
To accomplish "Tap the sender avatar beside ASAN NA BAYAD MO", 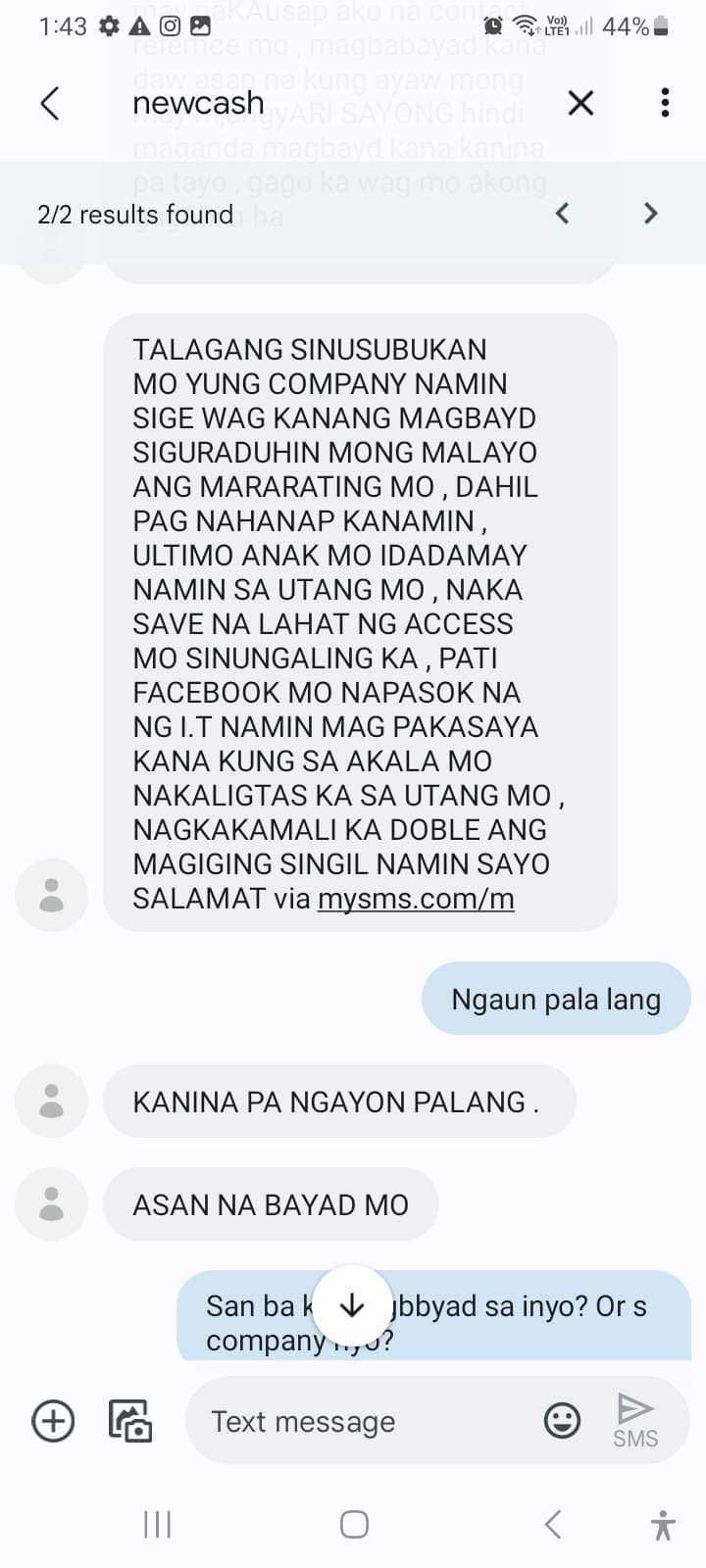I will [x=51, y=1204].
